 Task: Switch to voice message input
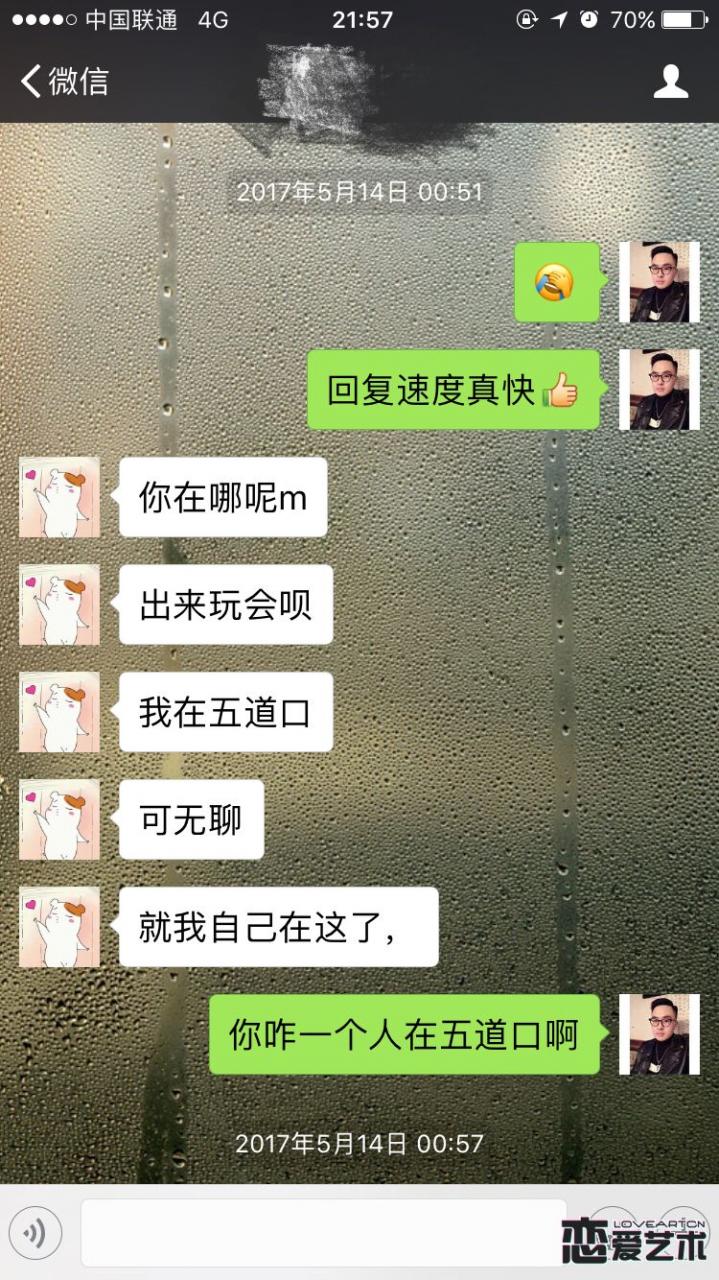pyautogui.click(x=35, y=1234)
